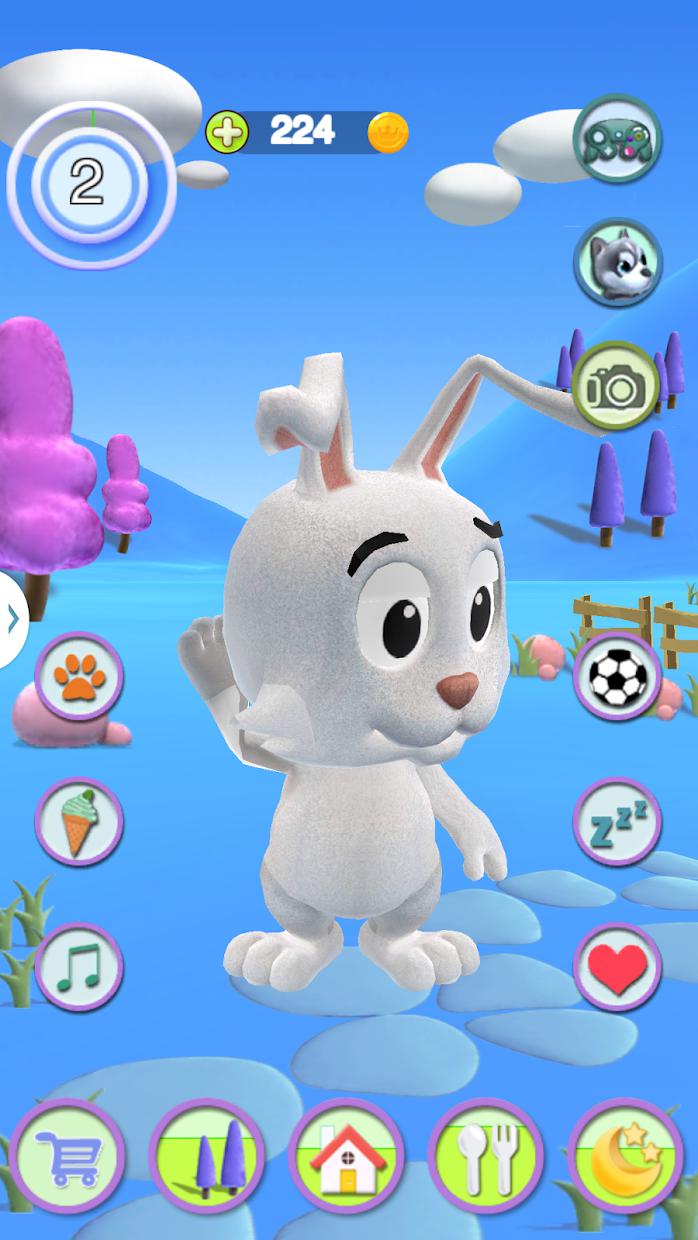Go to the outdoor trees scene

[207, 1156]
